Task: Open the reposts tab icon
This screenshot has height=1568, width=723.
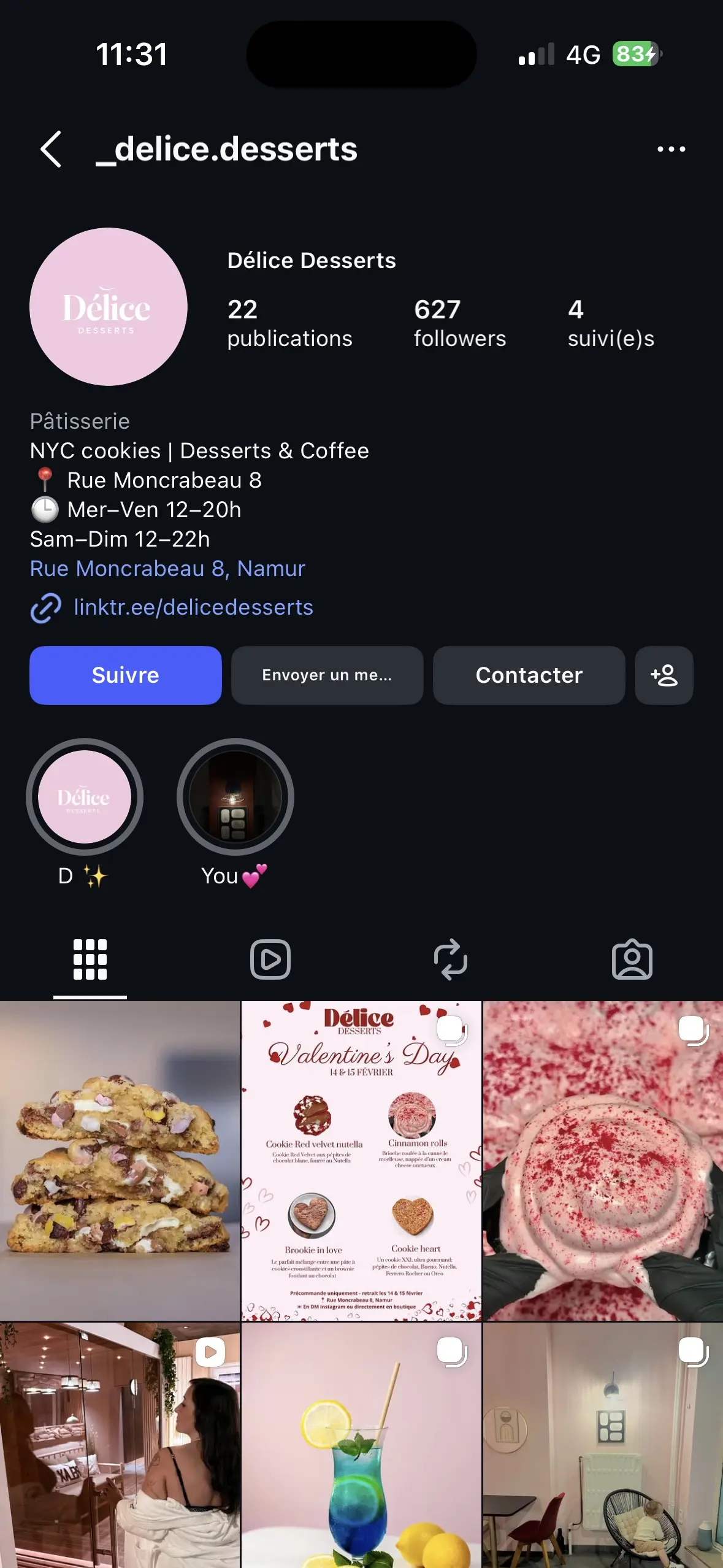Action: pyautogui.click(x=451, y=960)
